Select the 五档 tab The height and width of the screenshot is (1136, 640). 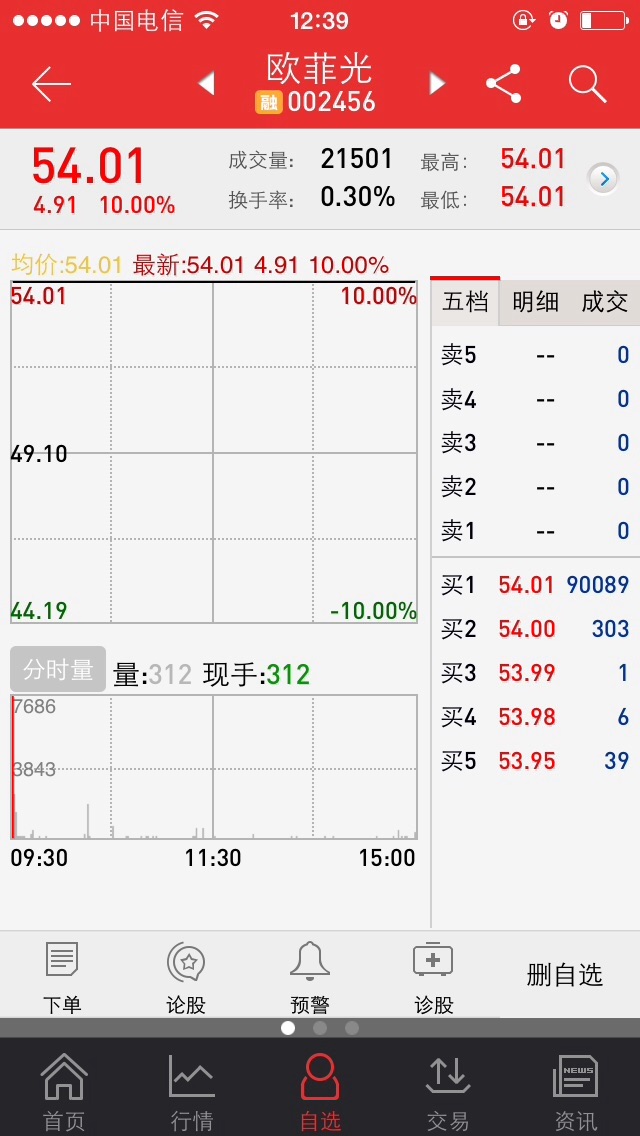coord(465,302)
